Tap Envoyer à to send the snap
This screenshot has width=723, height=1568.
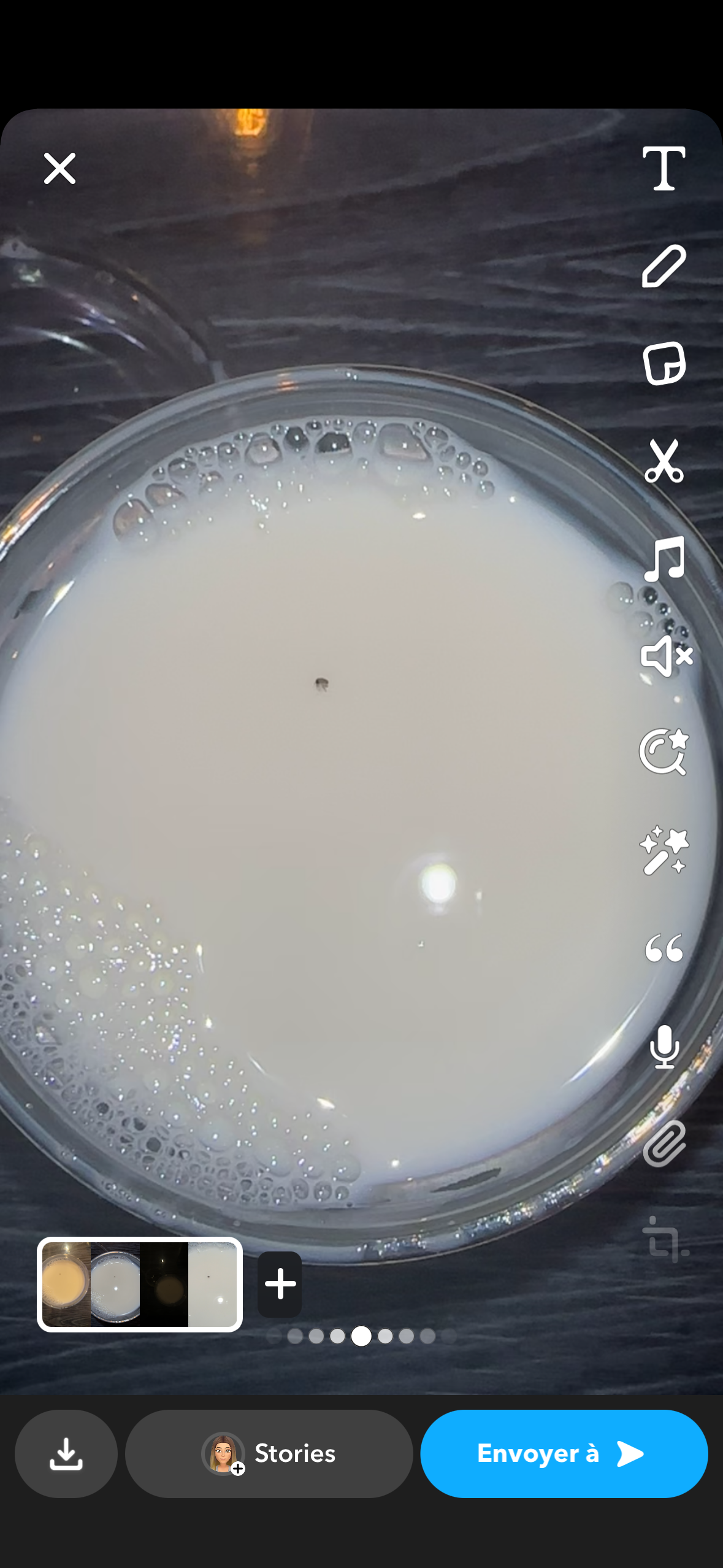564,1453
